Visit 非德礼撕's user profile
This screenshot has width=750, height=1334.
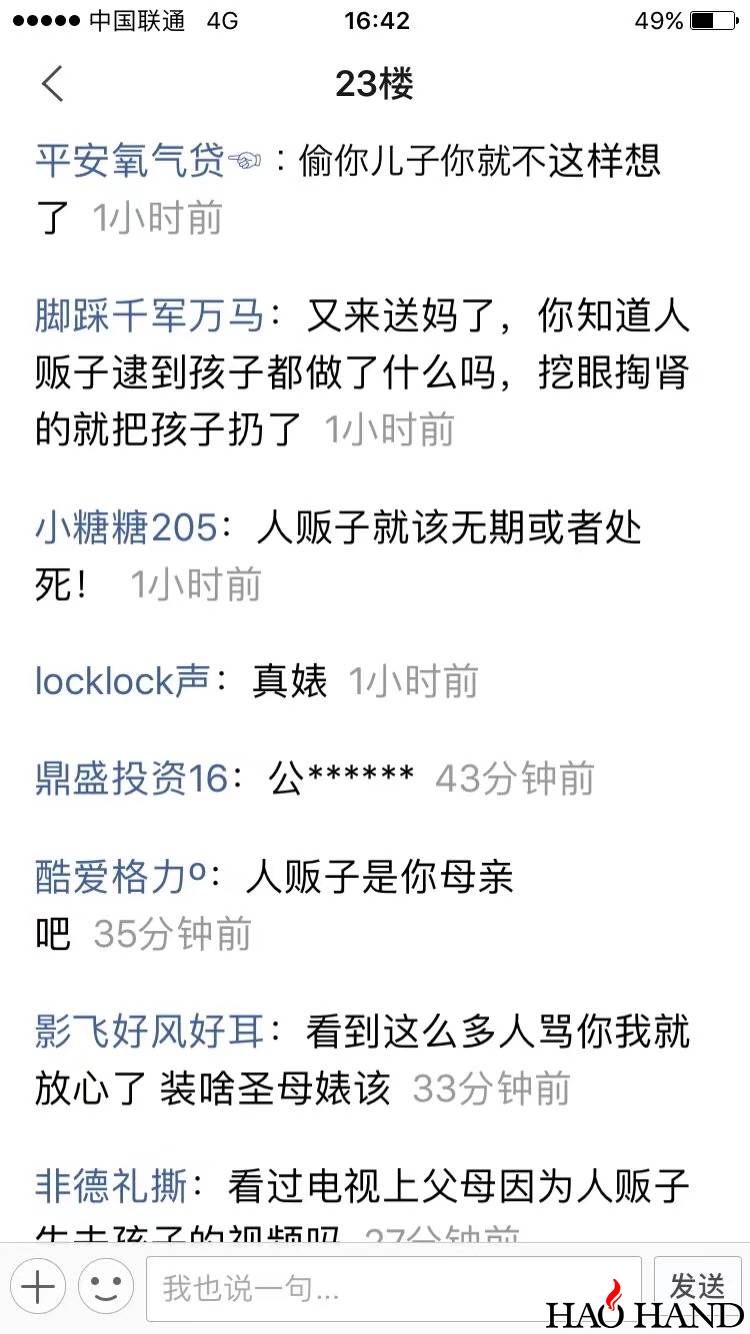[111, 1187]
